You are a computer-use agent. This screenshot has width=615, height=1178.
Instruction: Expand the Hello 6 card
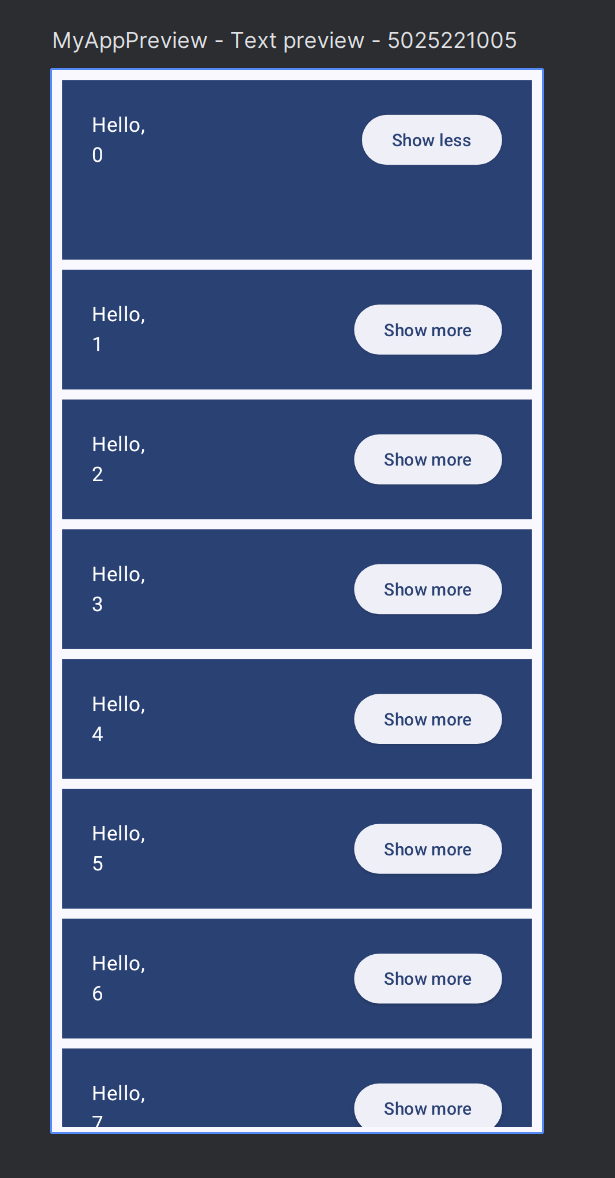pyautogui.click(x=428, y=979)
